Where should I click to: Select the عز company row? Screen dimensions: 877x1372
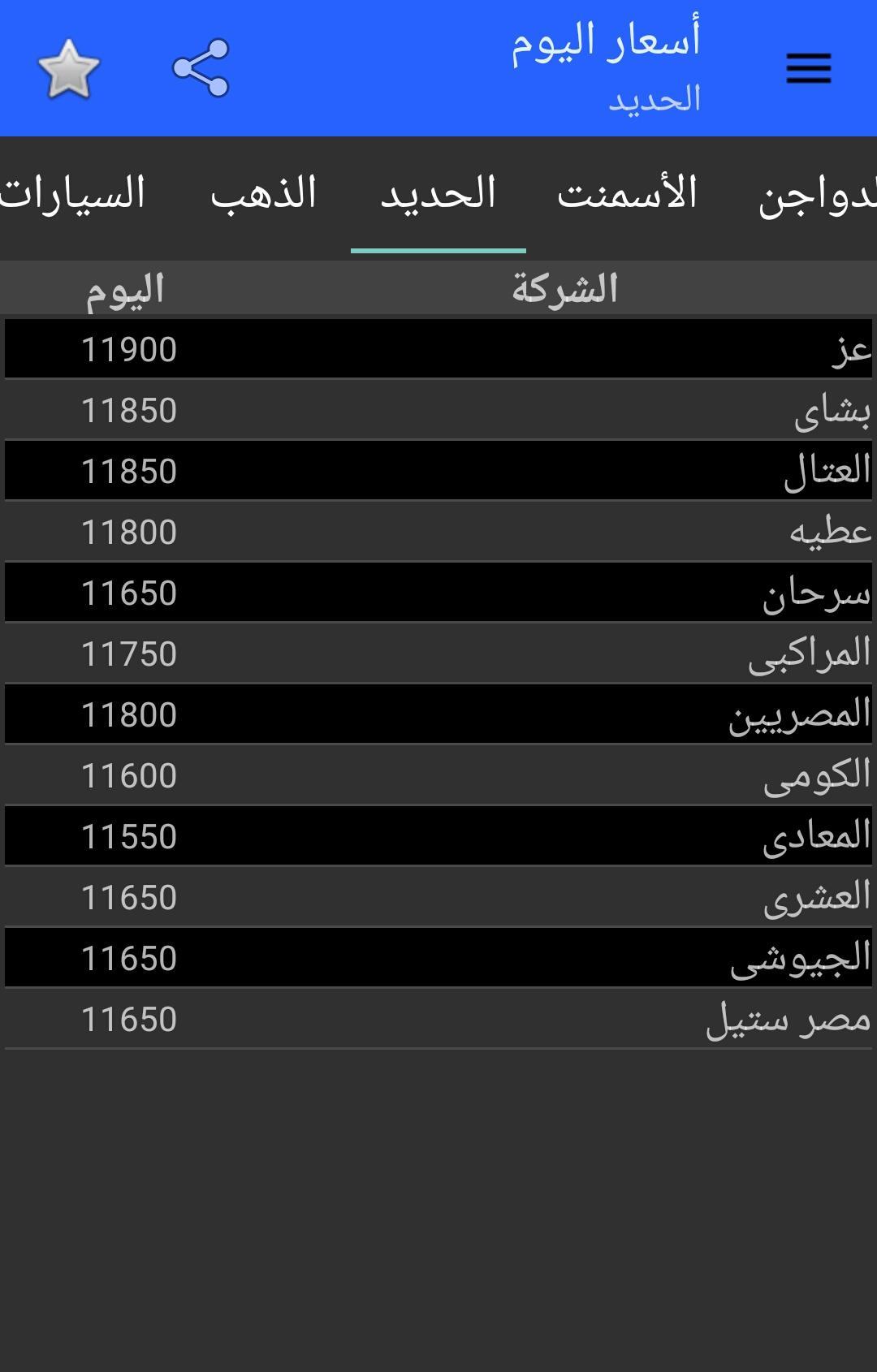coord(438,347)
